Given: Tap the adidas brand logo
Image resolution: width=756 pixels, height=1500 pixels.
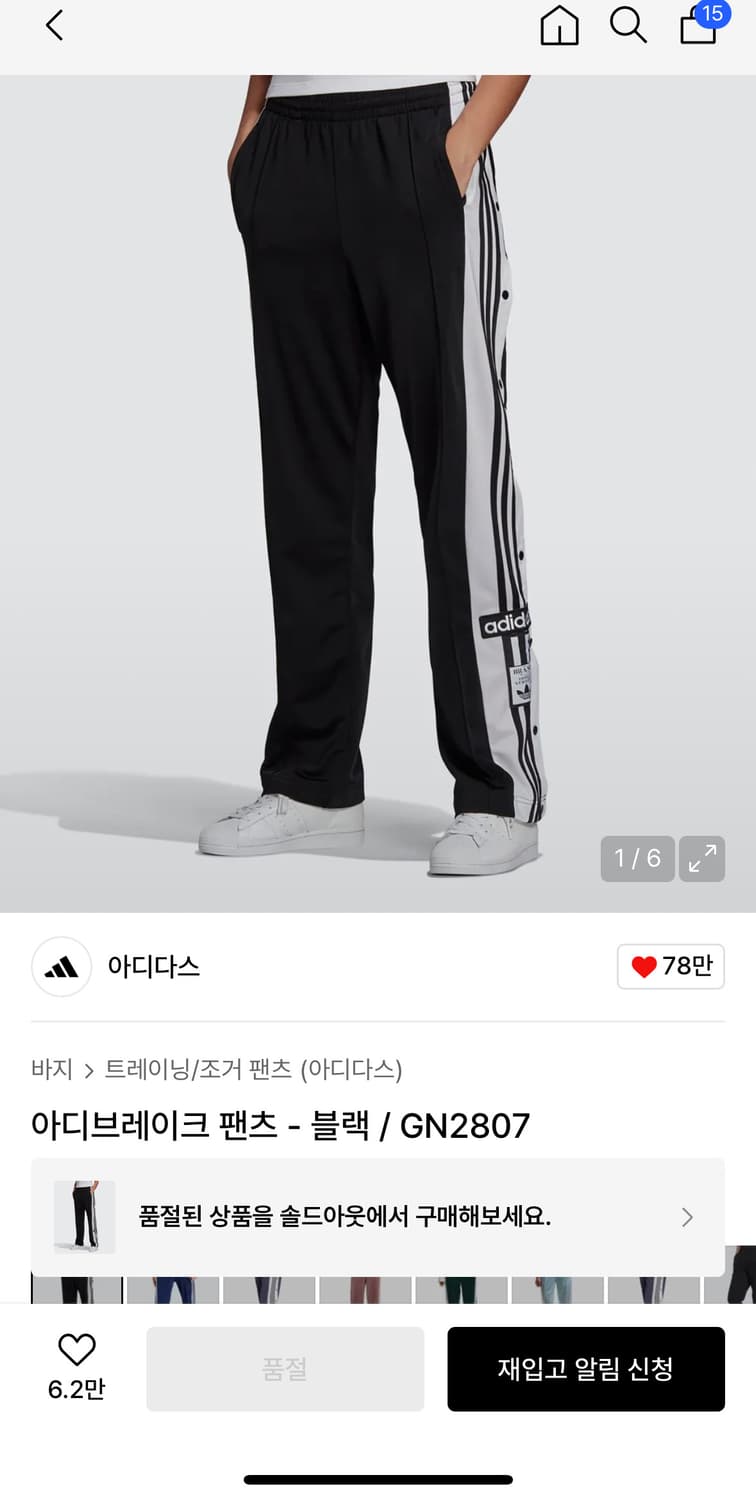Looking at the screenshot, I should [x=62, y=967].
